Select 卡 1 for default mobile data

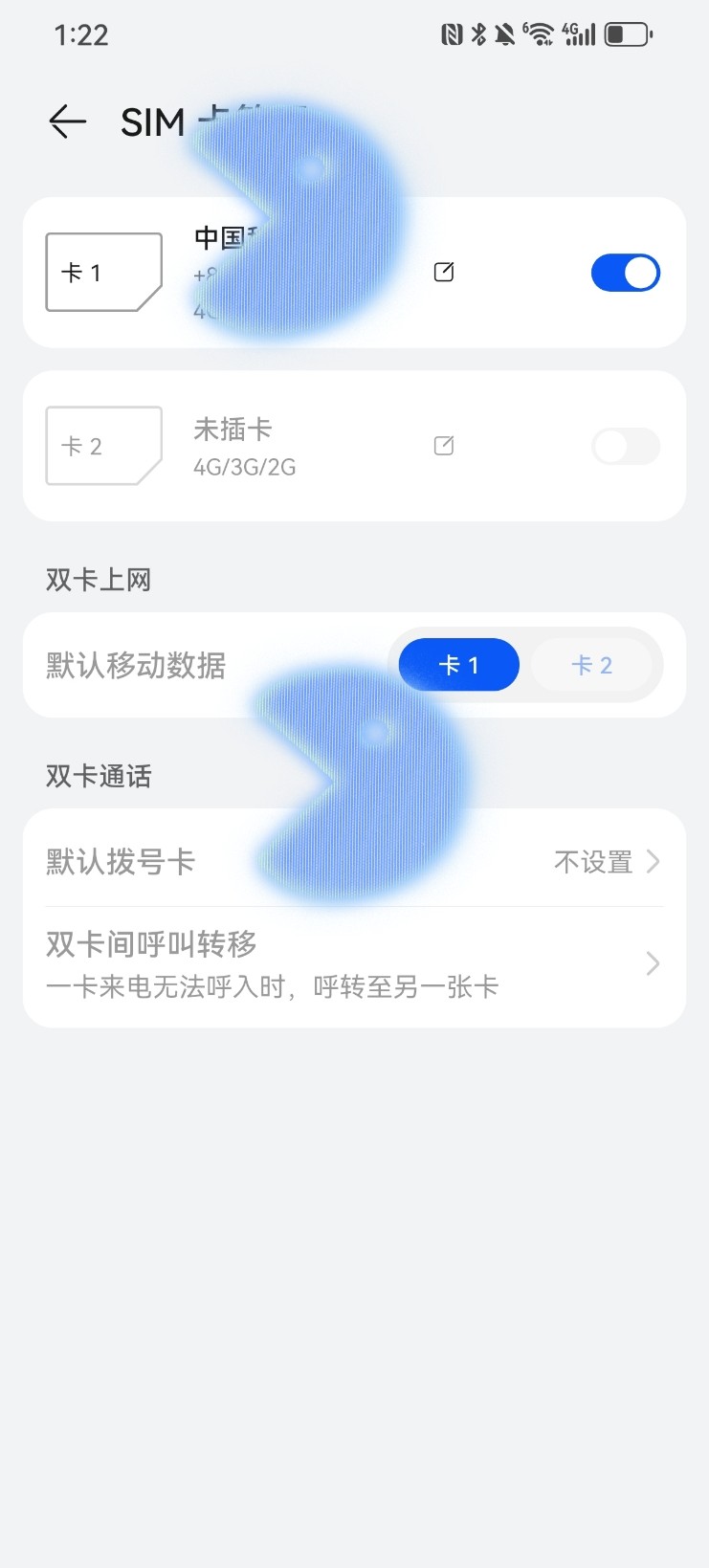click(459, 665)
